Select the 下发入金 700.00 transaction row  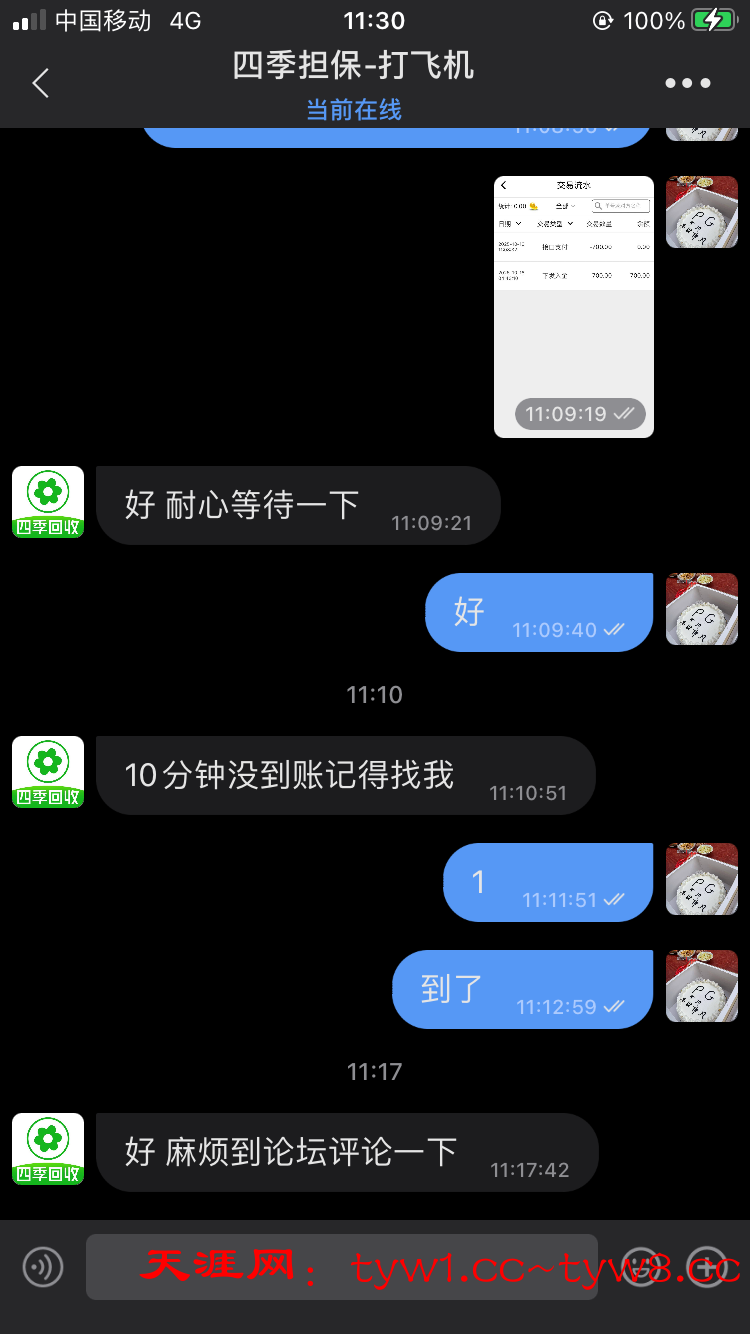click(574, 275)
